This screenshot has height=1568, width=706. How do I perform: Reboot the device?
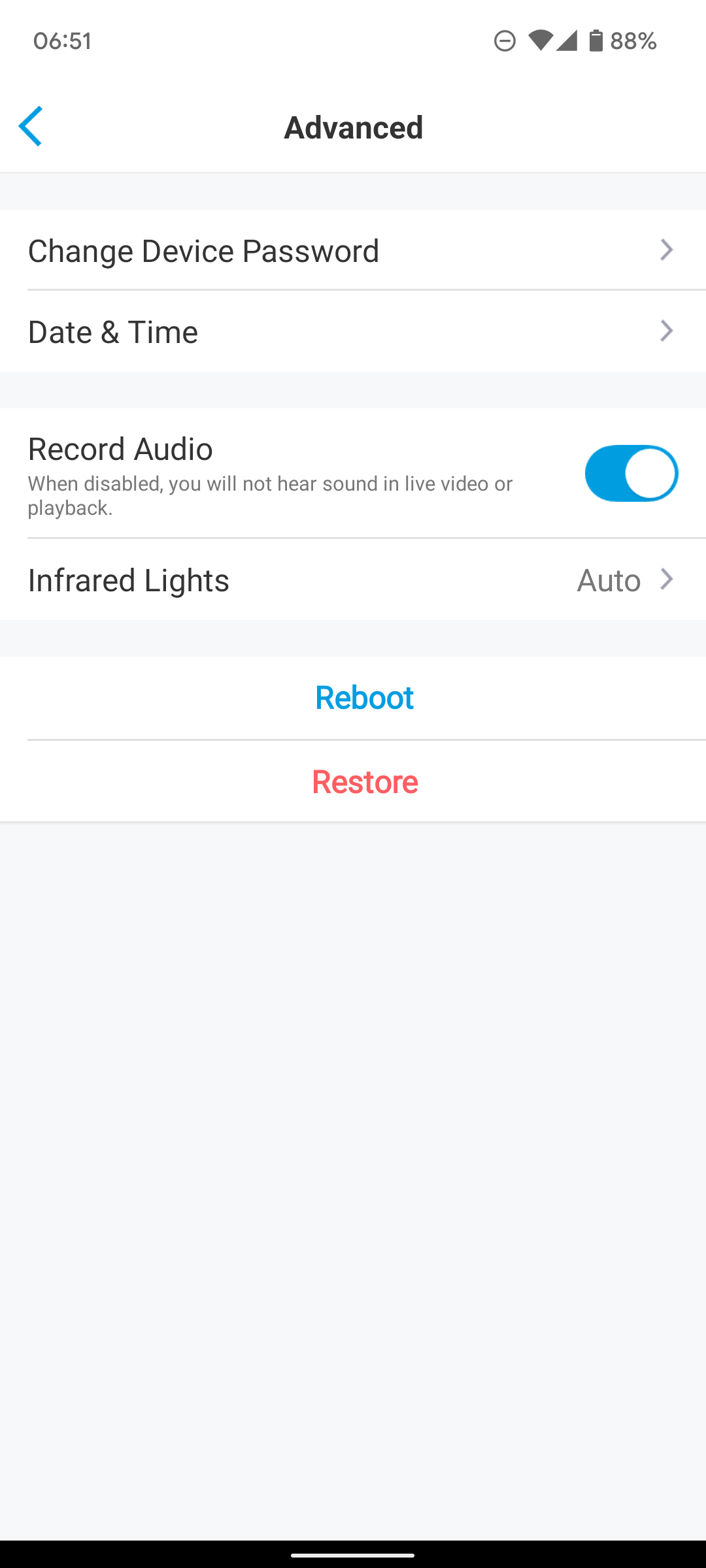pos(364,698)
